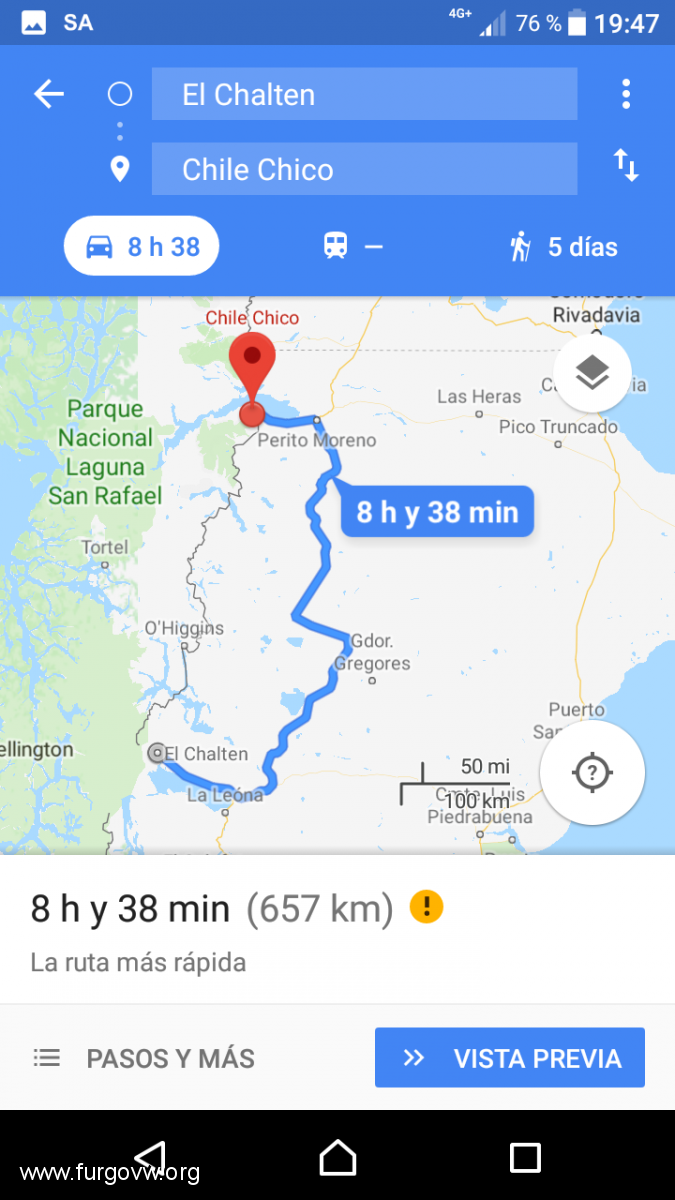Tap the 8 h y 38 min route label

coord(437,513)
